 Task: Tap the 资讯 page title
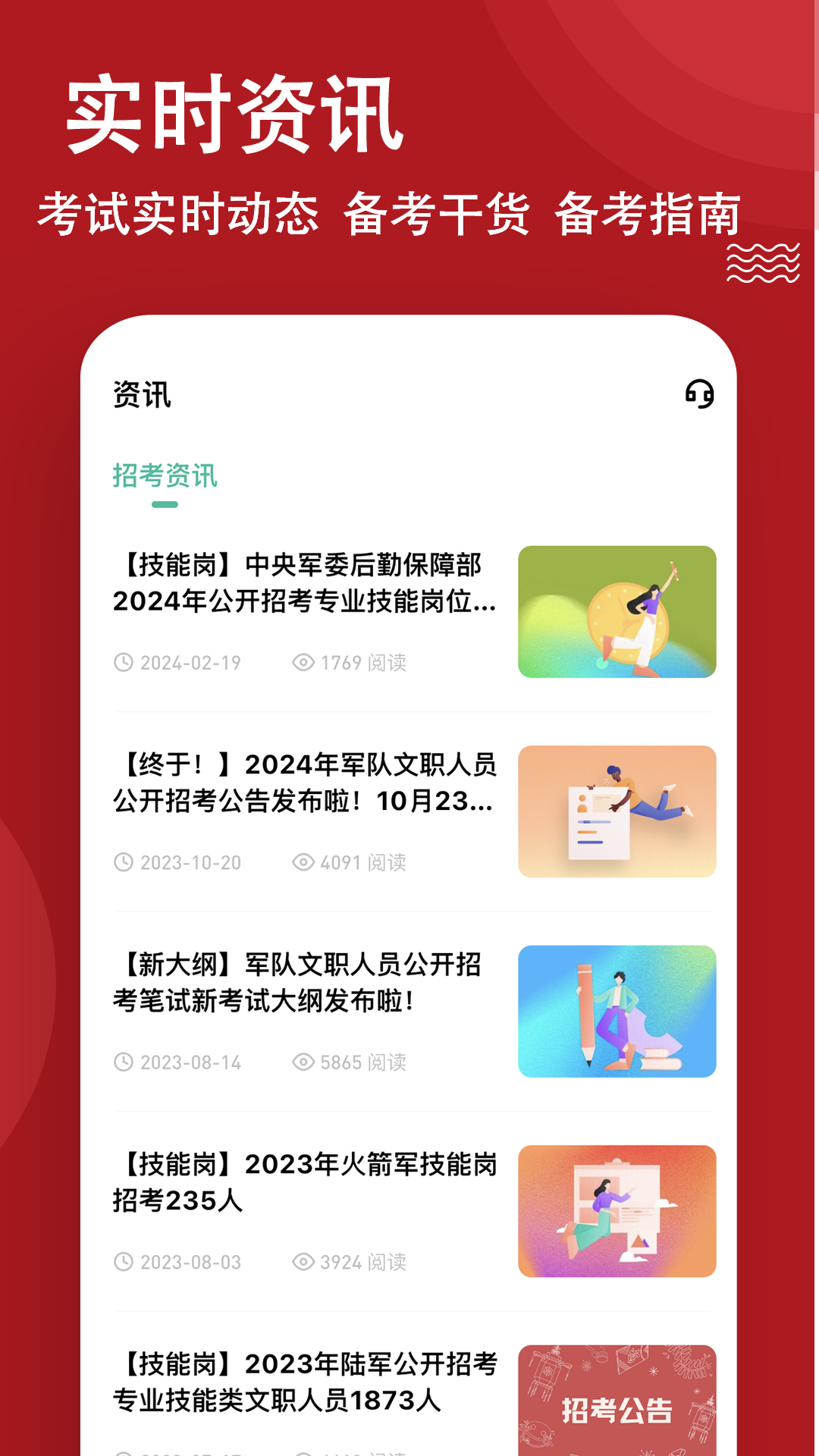point(140,394)
